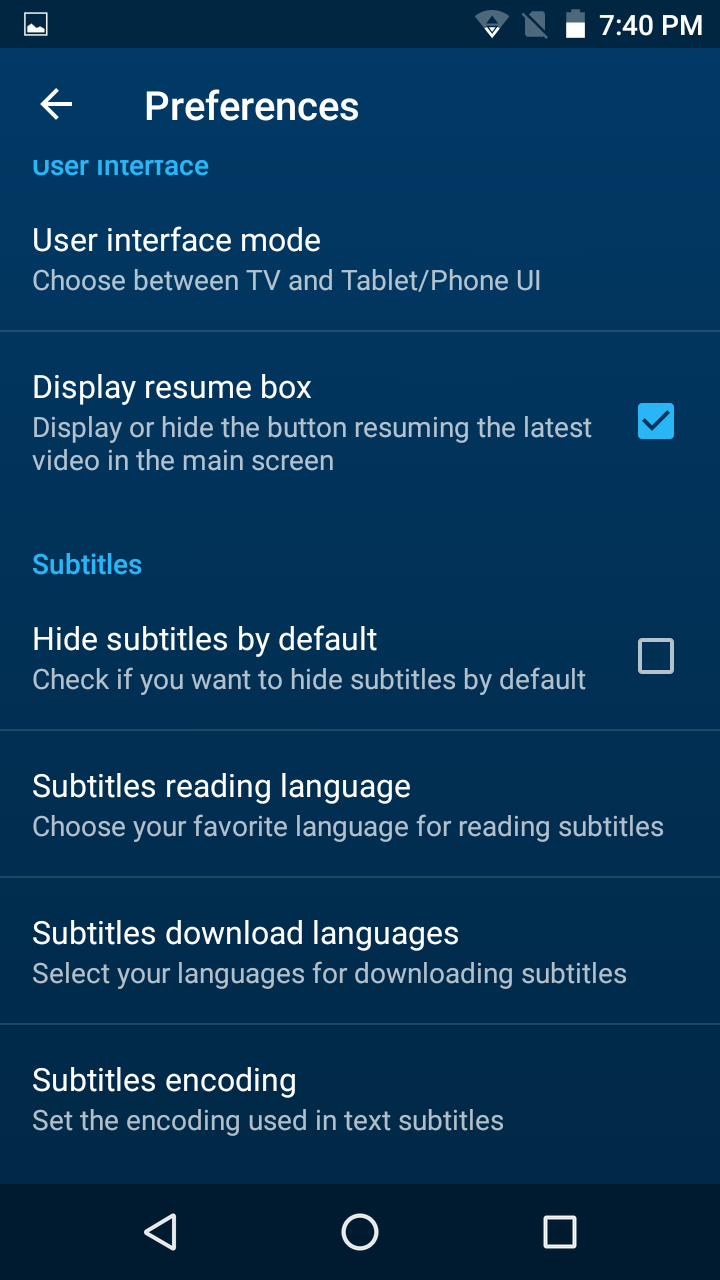Open Subtitles reading language setting
720x1280 pixels.
coord(360,805)
